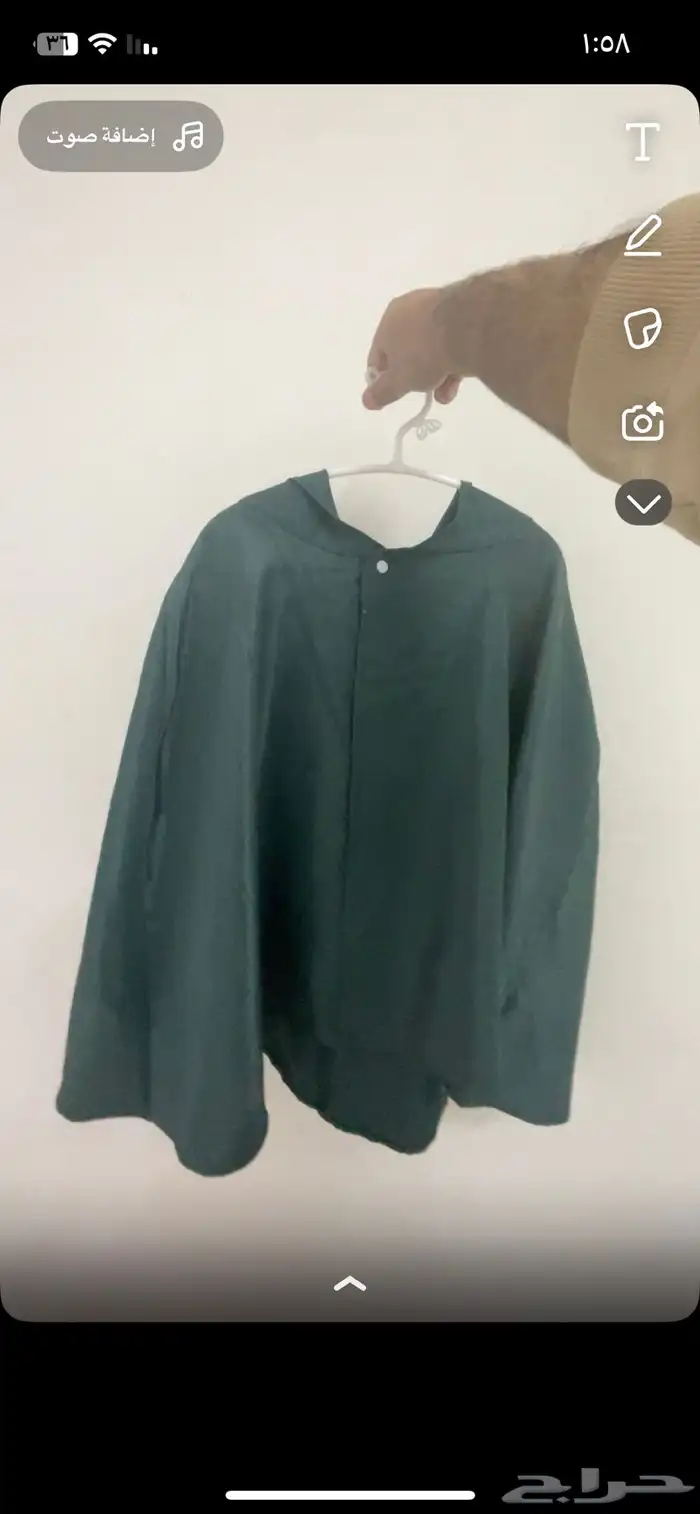This screenshot has height=1514, width=700.
Task: Expand more editing tools with down chevron
Action: tap(642, 503)
